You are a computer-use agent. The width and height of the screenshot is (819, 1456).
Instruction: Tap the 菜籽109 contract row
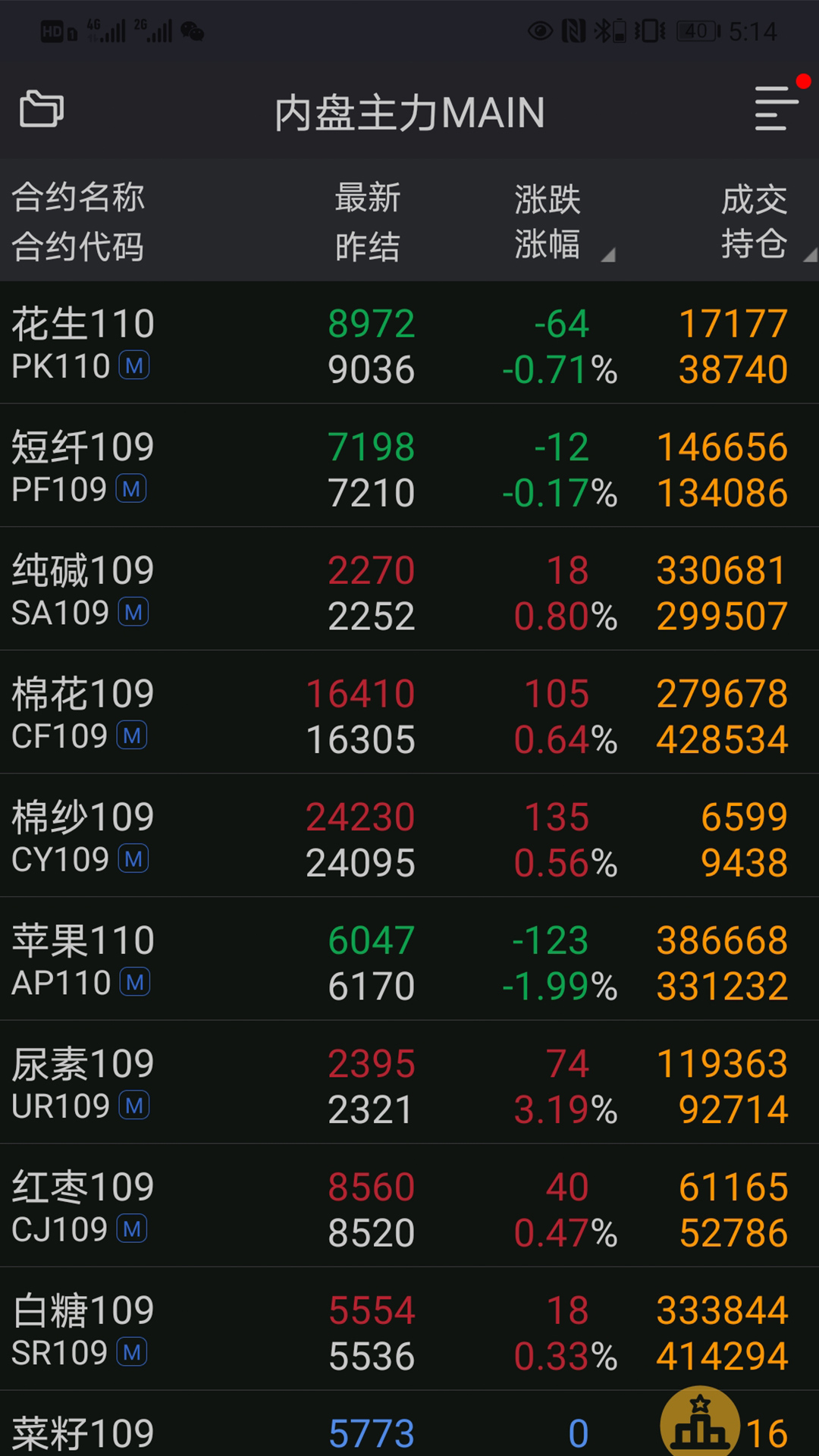[303, 1429]
